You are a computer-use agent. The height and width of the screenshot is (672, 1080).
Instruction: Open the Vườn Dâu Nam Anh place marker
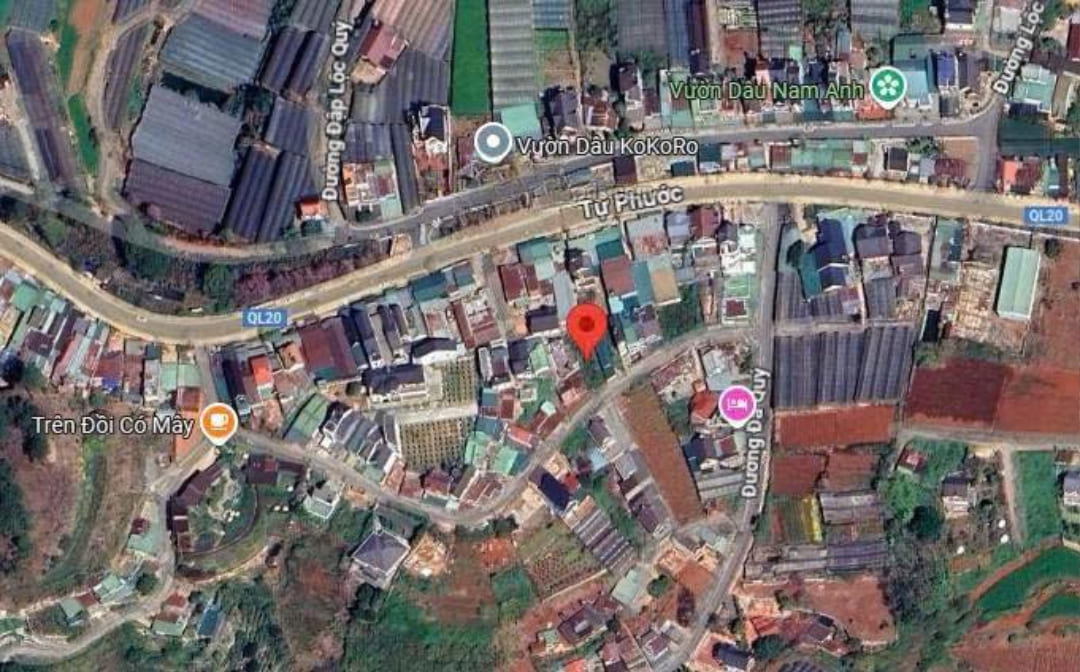[887, 87]
